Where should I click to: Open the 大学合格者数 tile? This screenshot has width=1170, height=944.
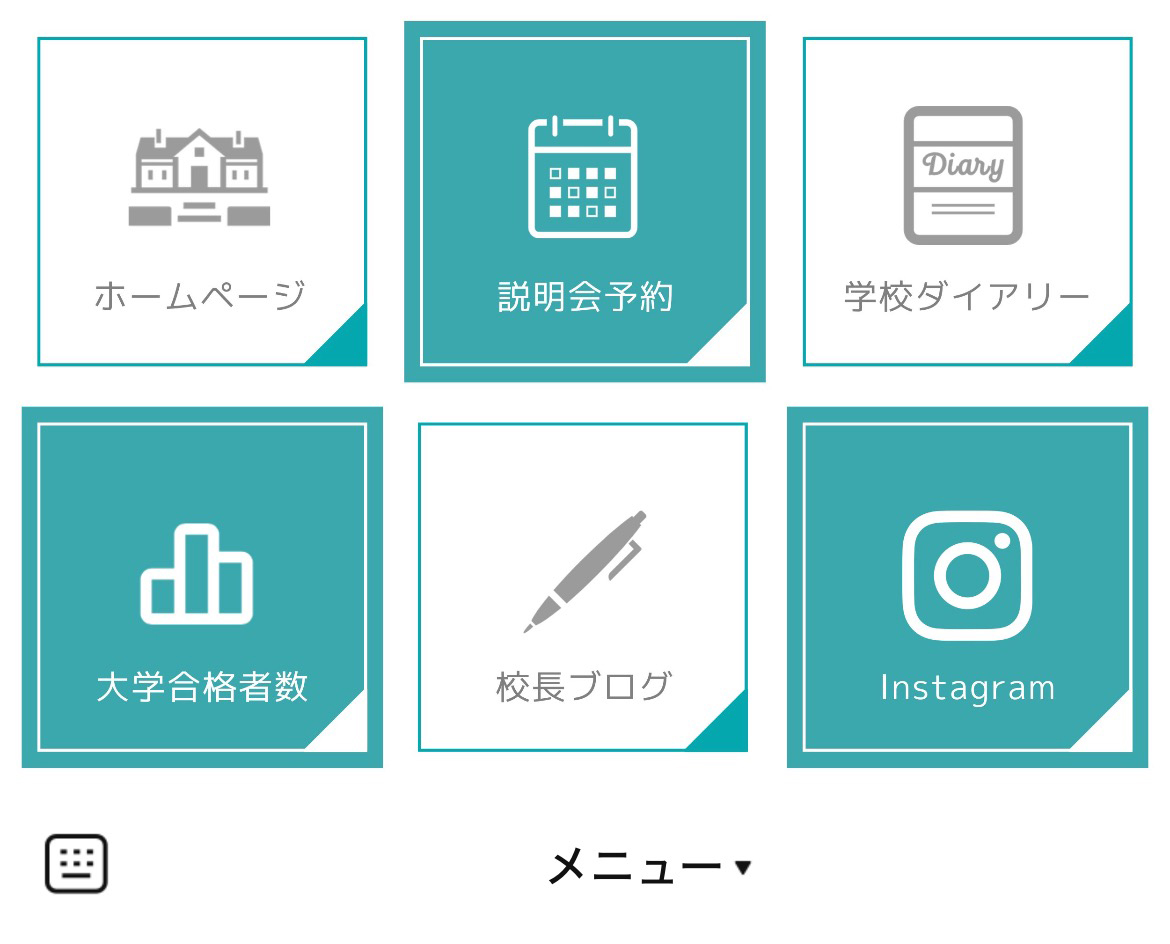coord(202,588)
